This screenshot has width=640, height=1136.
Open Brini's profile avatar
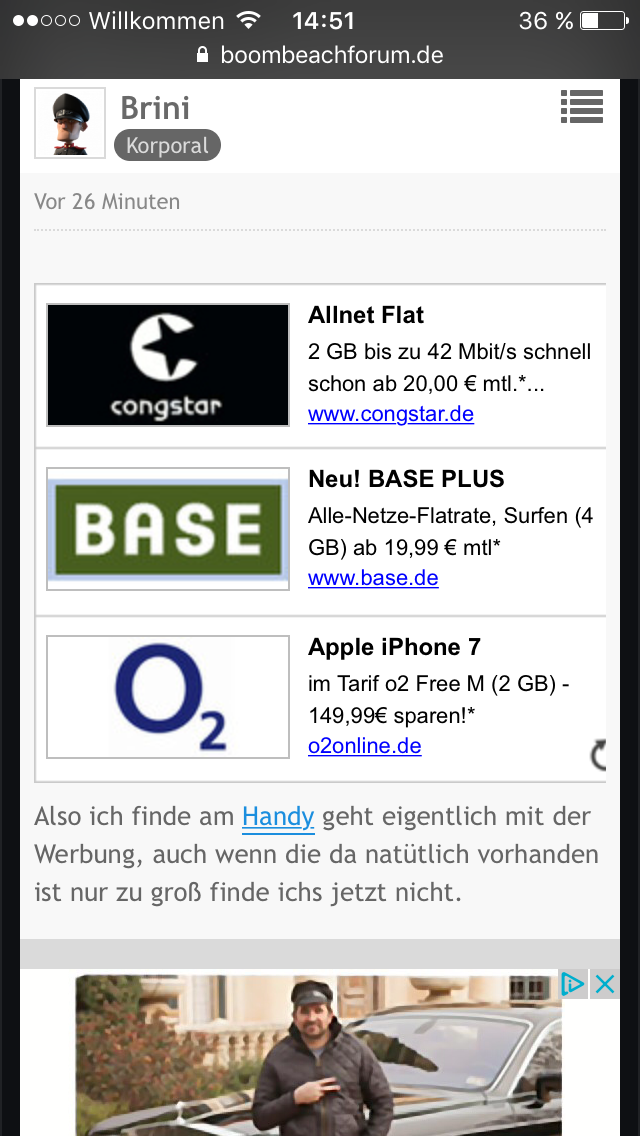click(70, 123)
